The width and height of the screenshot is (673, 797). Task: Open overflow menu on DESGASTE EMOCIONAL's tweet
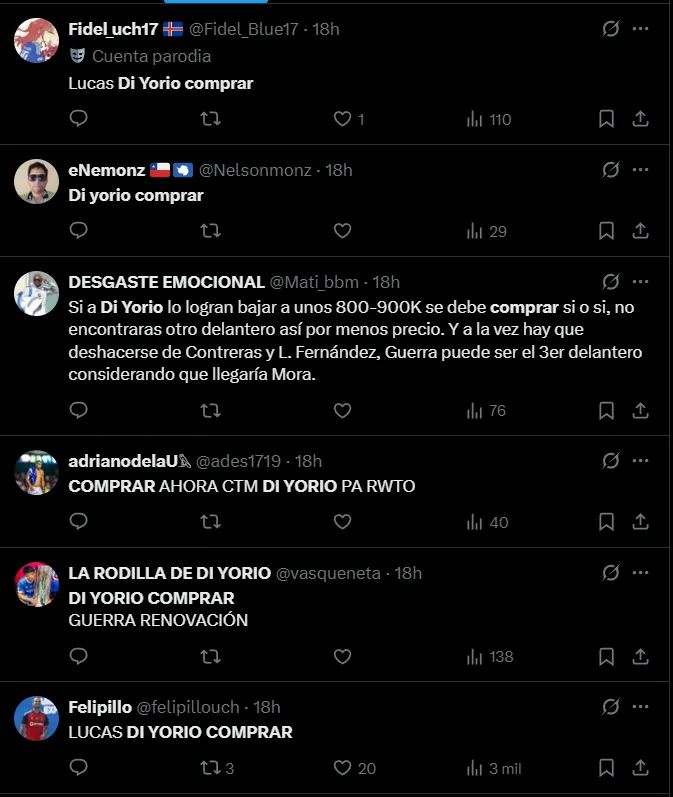click(641, 282)
